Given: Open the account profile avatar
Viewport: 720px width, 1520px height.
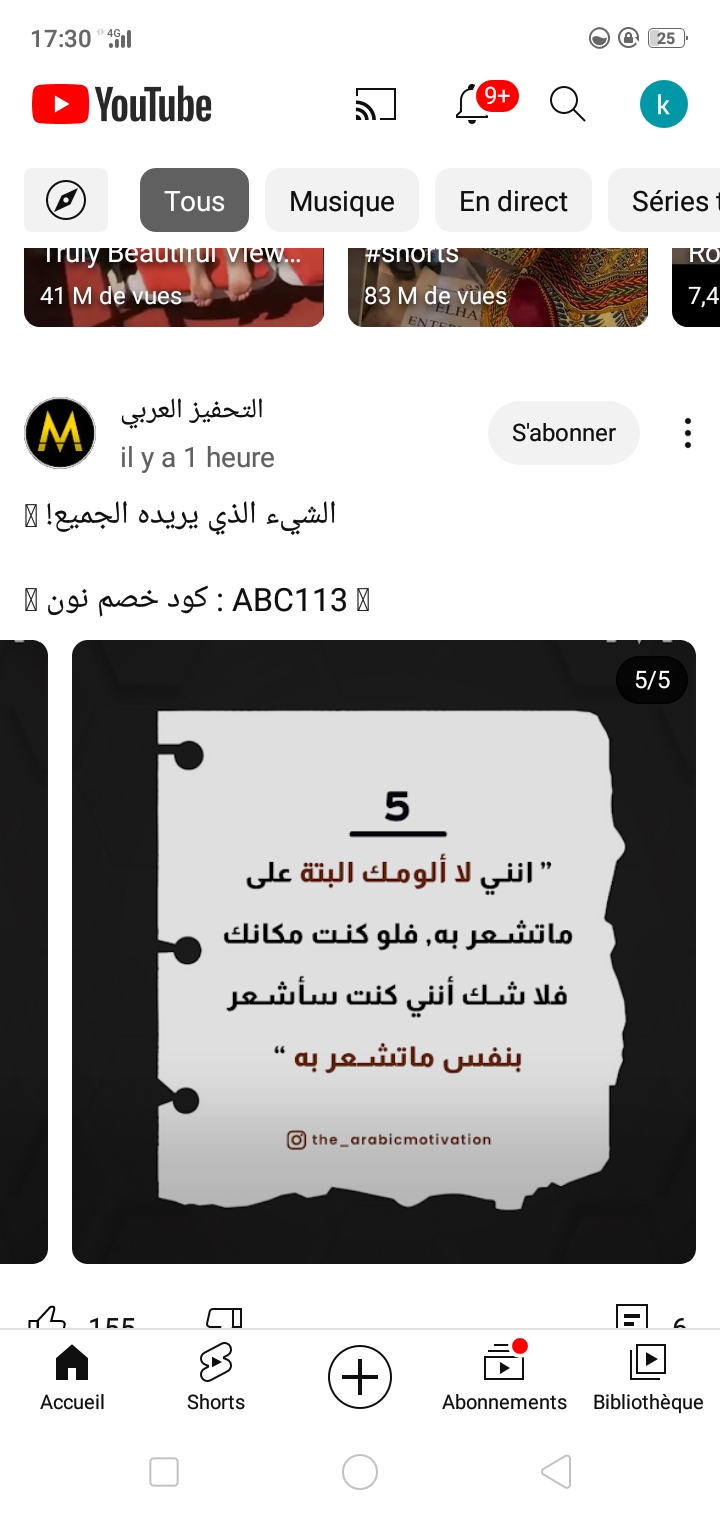Looking at the screenshot, I should tap(664, 104).
